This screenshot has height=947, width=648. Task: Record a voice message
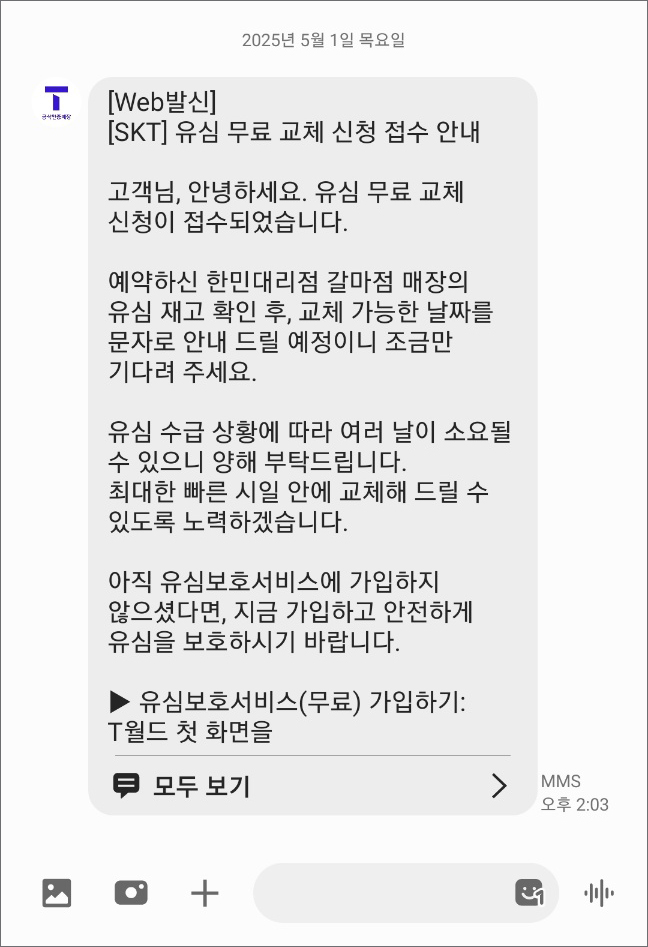599,893
